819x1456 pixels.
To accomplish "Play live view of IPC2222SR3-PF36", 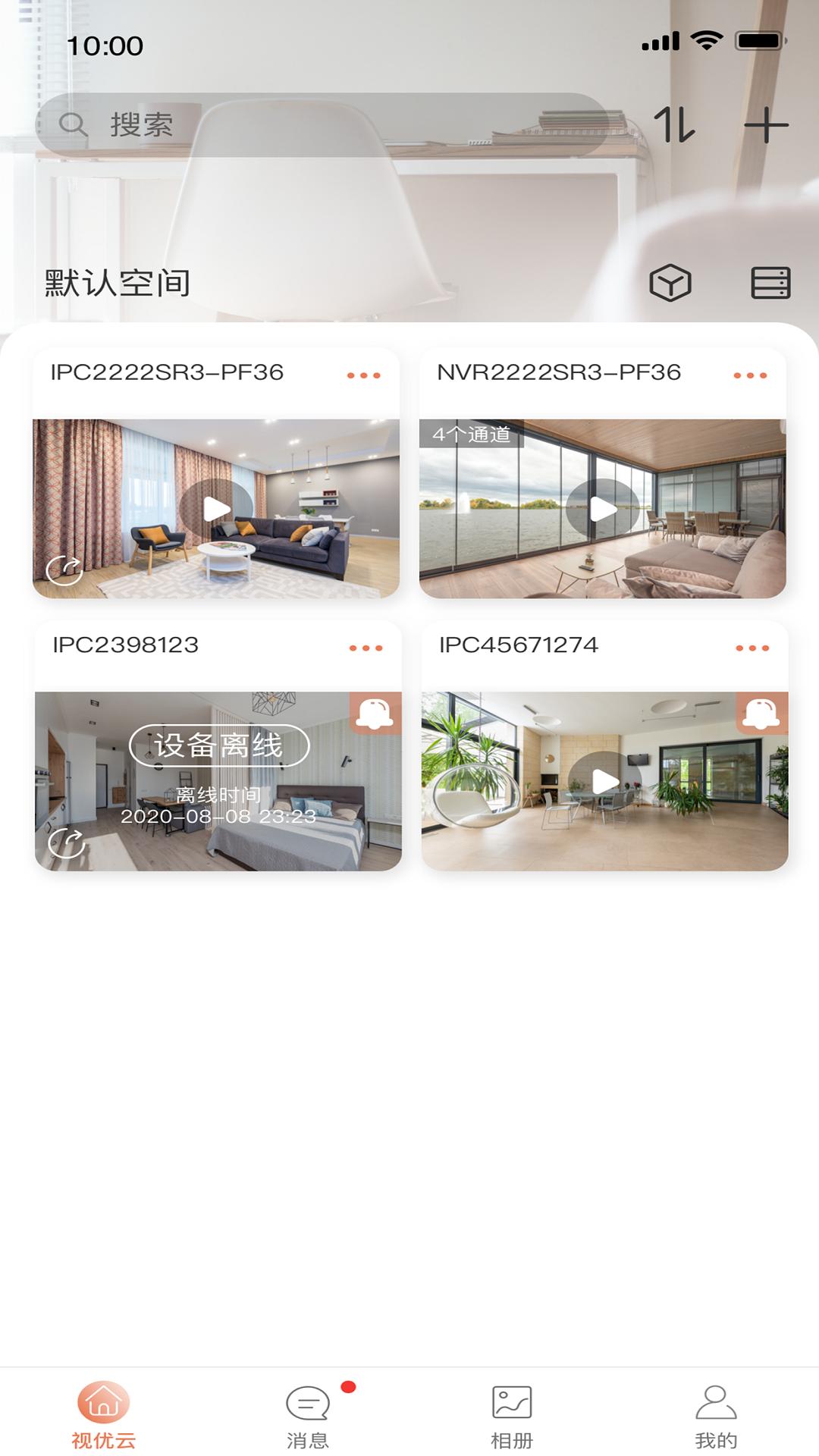I will [216, 509].
